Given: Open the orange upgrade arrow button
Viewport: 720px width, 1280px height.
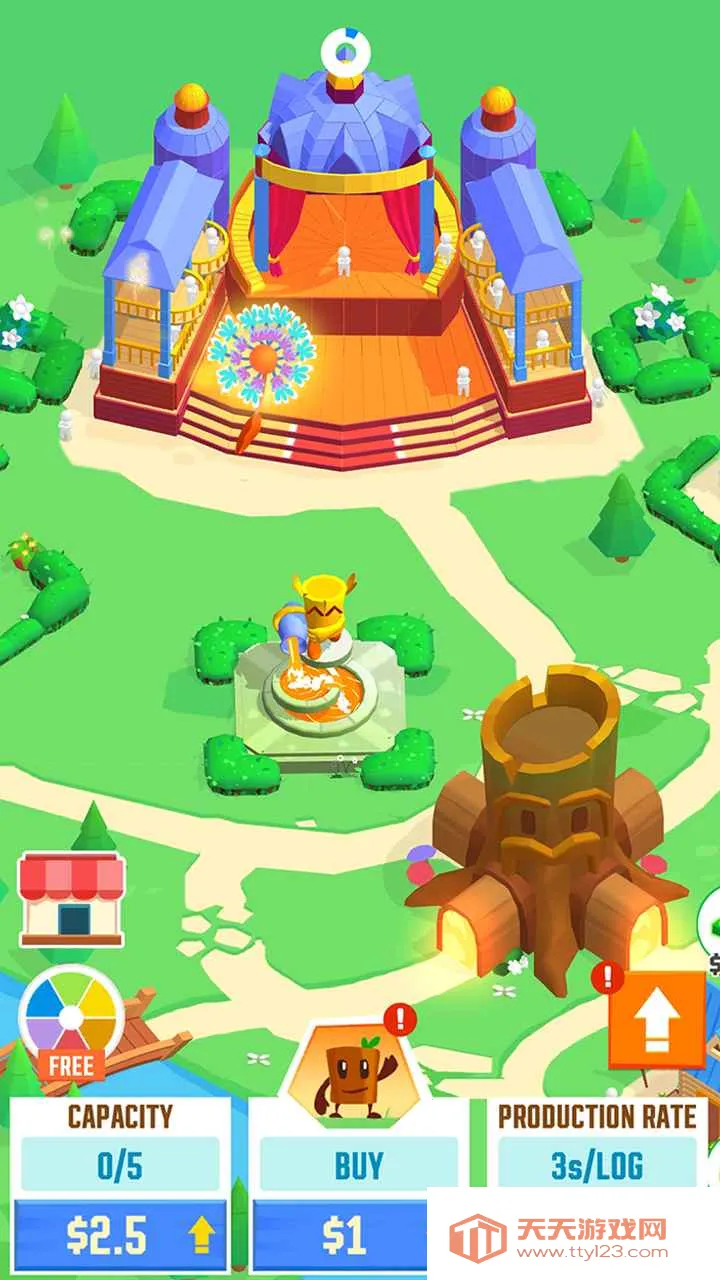Looking at the screenshot, I should point(656,1018).
